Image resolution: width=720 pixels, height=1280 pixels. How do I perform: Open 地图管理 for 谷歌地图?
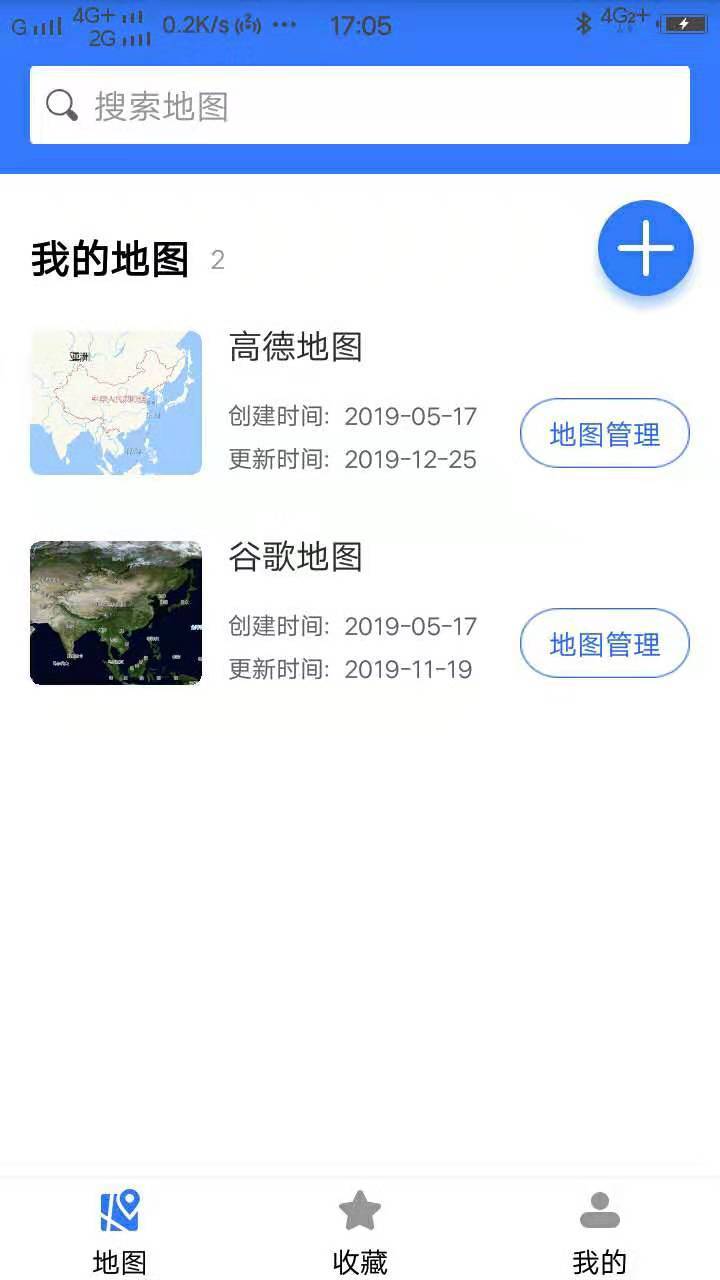[605, 643]
